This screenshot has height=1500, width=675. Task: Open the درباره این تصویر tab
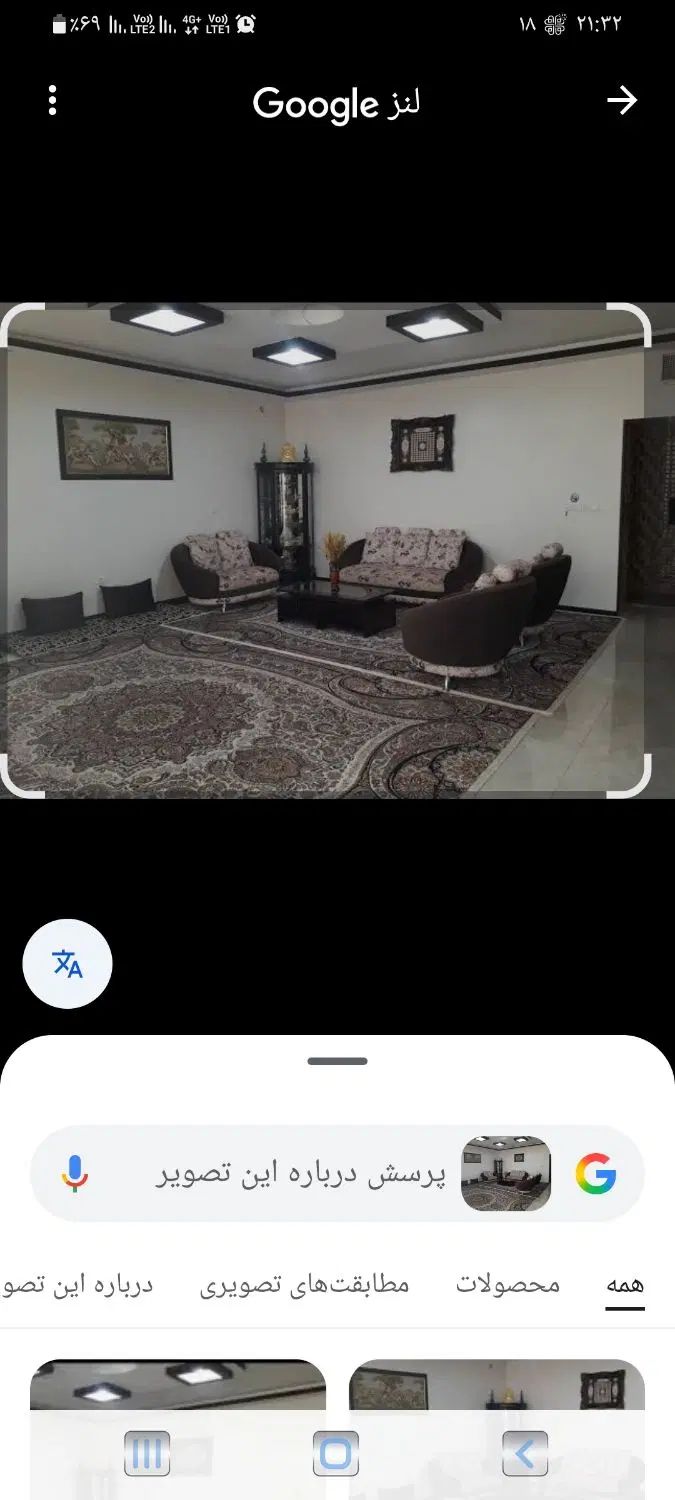pos(78,1285)
